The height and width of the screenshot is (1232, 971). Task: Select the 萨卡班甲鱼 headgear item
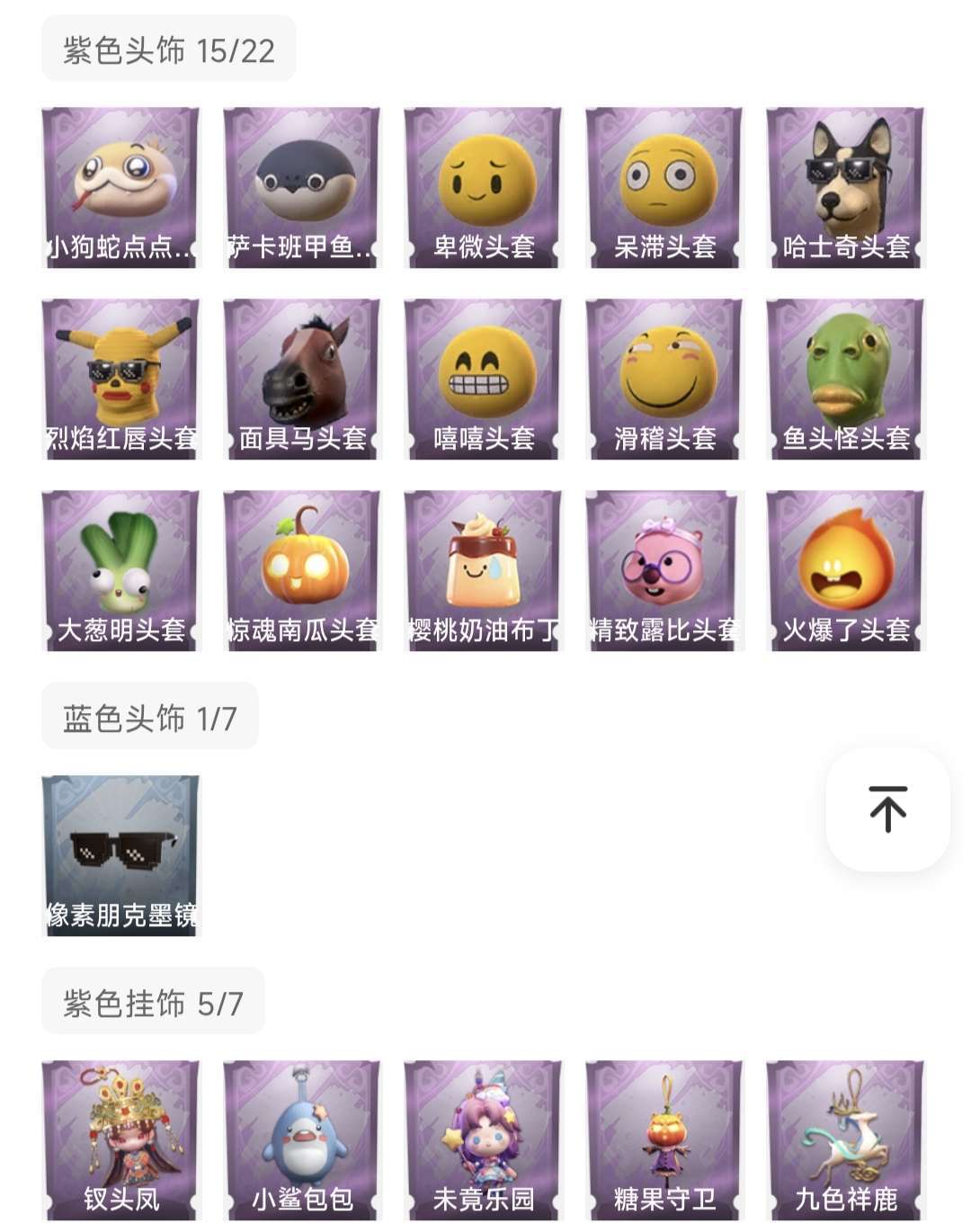(x=302, y=188)
